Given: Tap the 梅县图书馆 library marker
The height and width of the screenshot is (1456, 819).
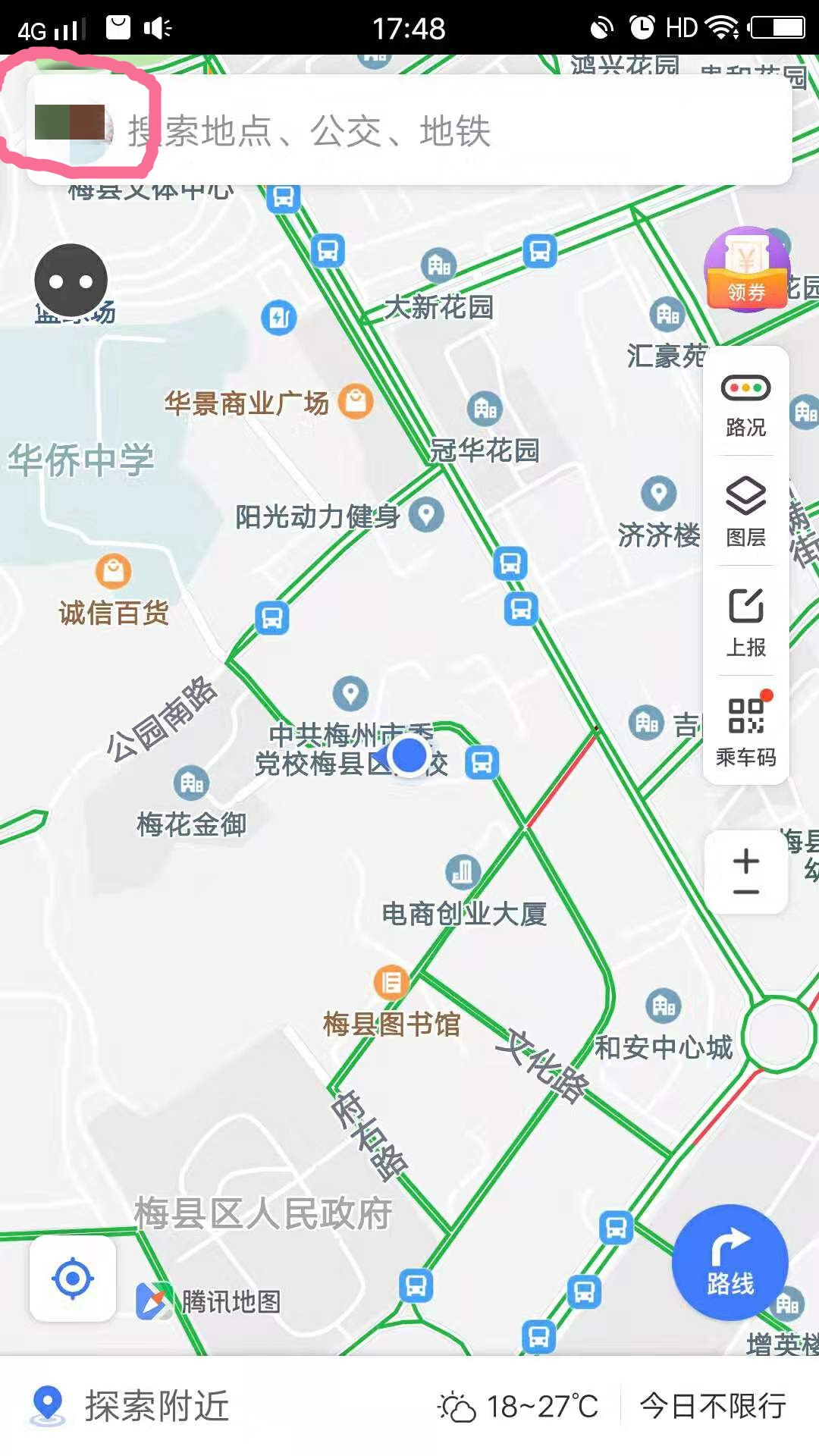Looking at the screenshot, I should (x=390, y=983).
